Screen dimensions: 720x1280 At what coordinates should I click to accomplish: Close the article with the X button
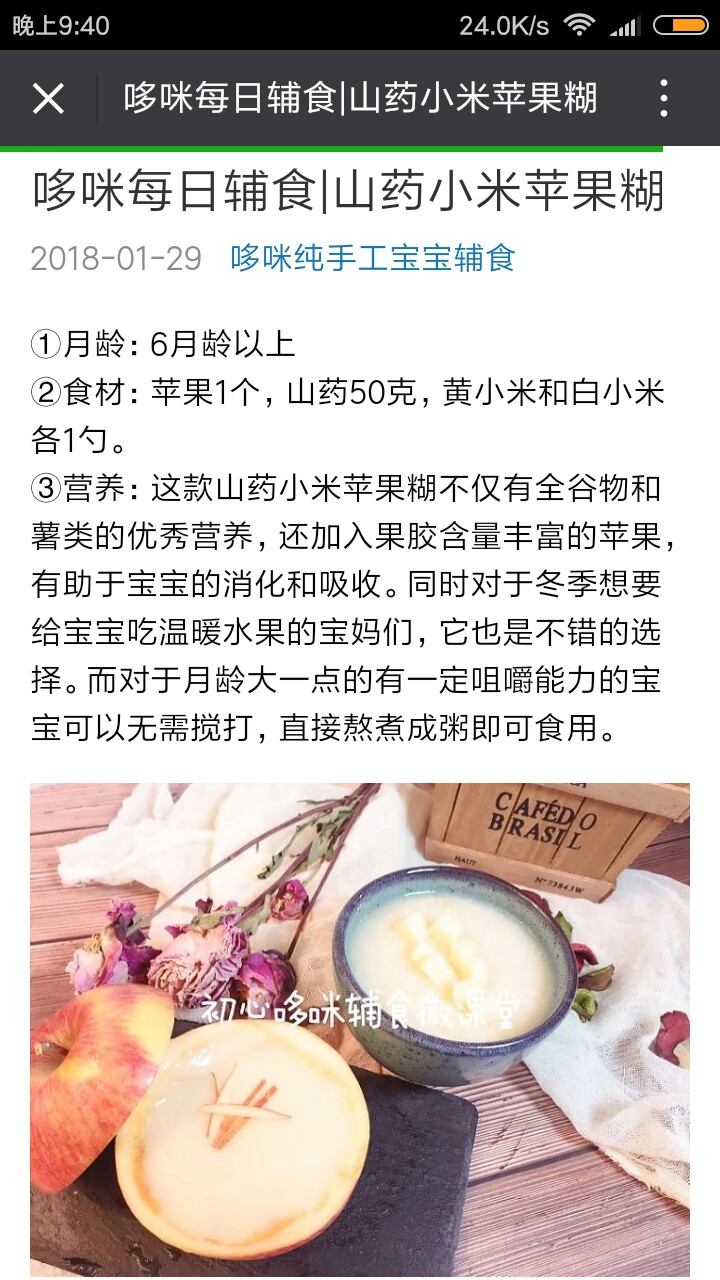(x=48, y=99)
